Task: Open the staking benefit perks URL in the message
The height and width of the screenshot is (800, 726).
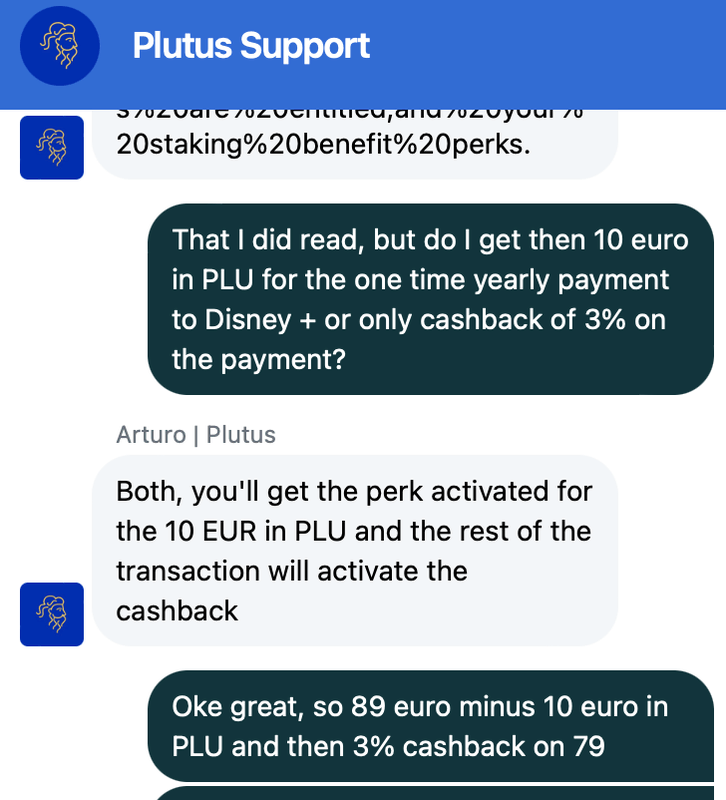Action: point(322,143)
